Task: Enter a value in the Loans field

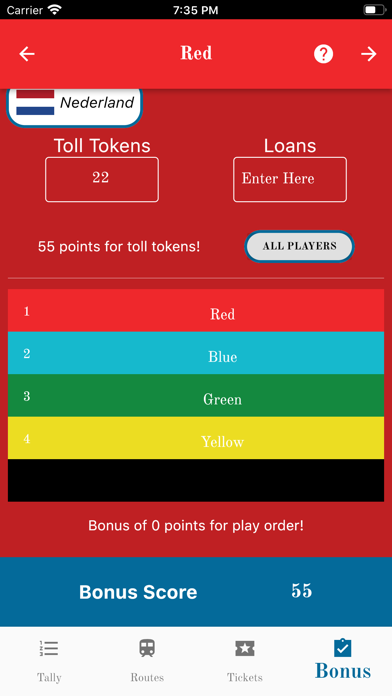Action: 290,179
